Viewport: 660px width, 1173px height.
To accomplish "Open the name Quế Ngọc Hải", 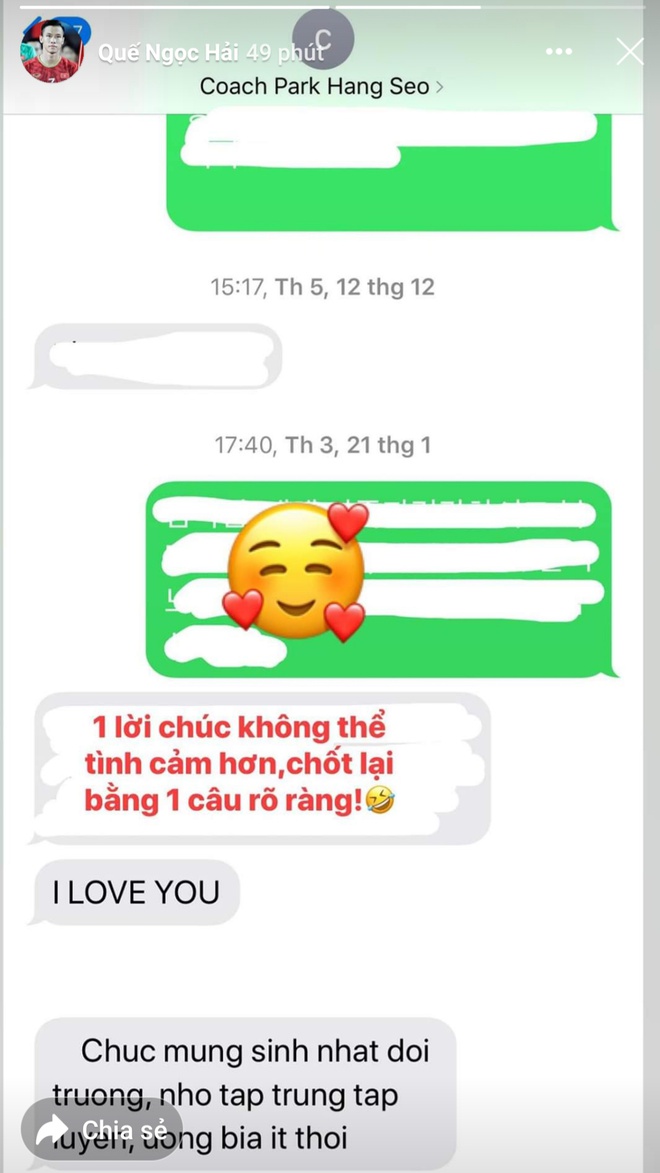I will (167, 53).
